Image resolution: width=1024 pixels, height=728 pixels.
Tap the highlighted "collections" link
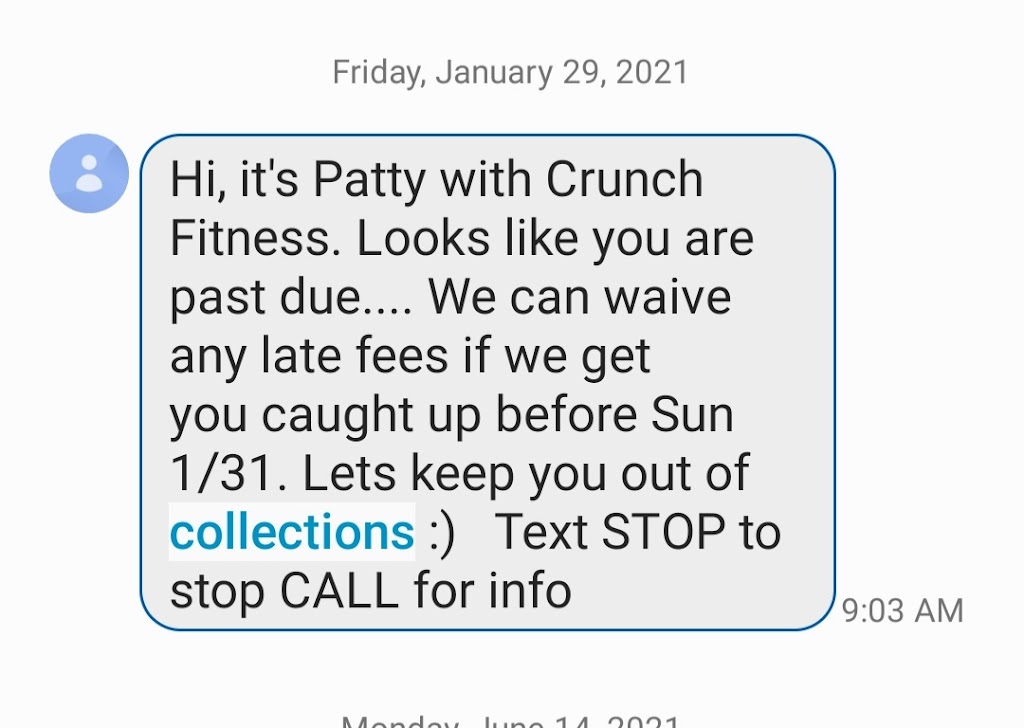(x=291, y=532)
